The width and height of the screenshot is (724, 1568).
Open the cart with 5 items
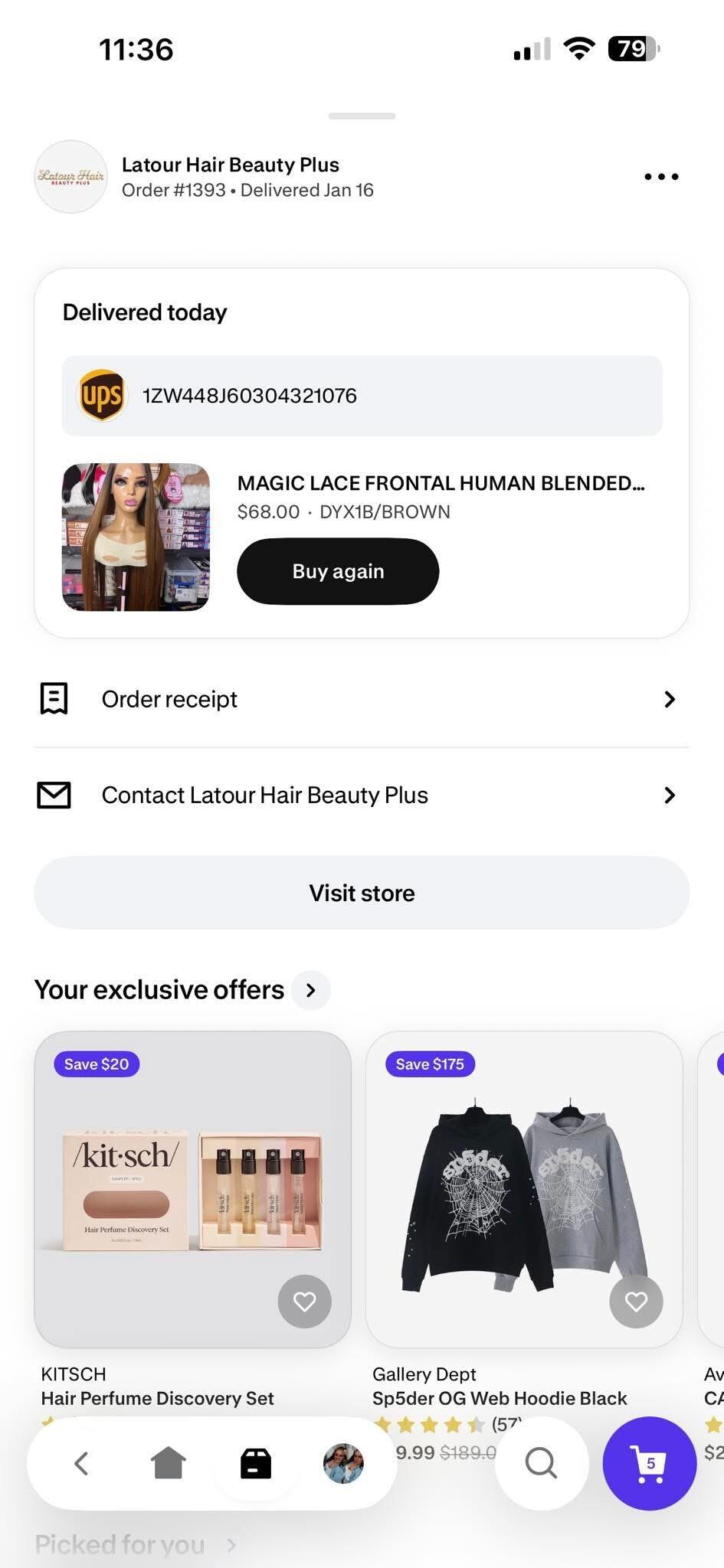coord(649,1463)
